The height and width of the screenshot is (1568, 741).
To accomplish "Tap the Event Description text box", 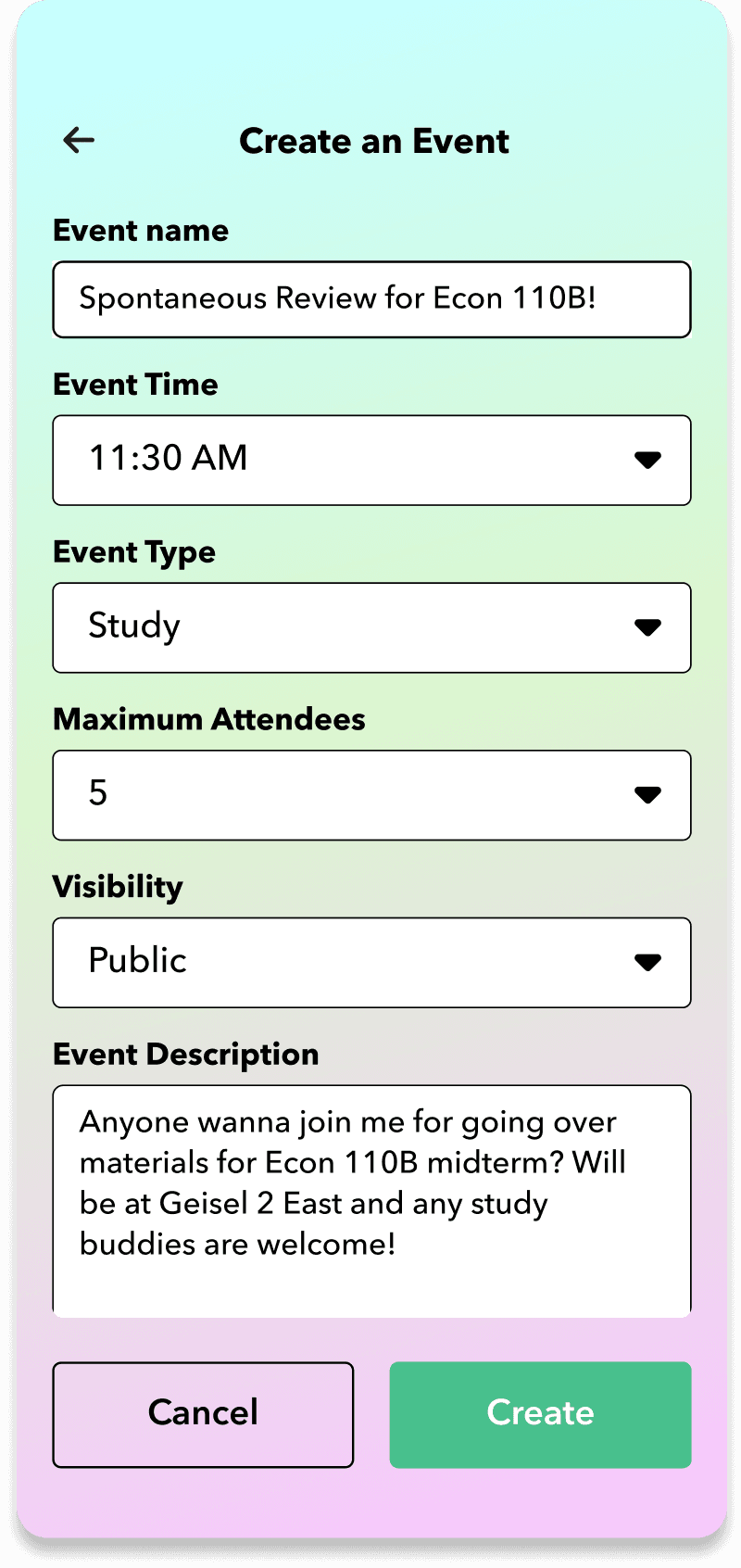I will pos(371,1199).
